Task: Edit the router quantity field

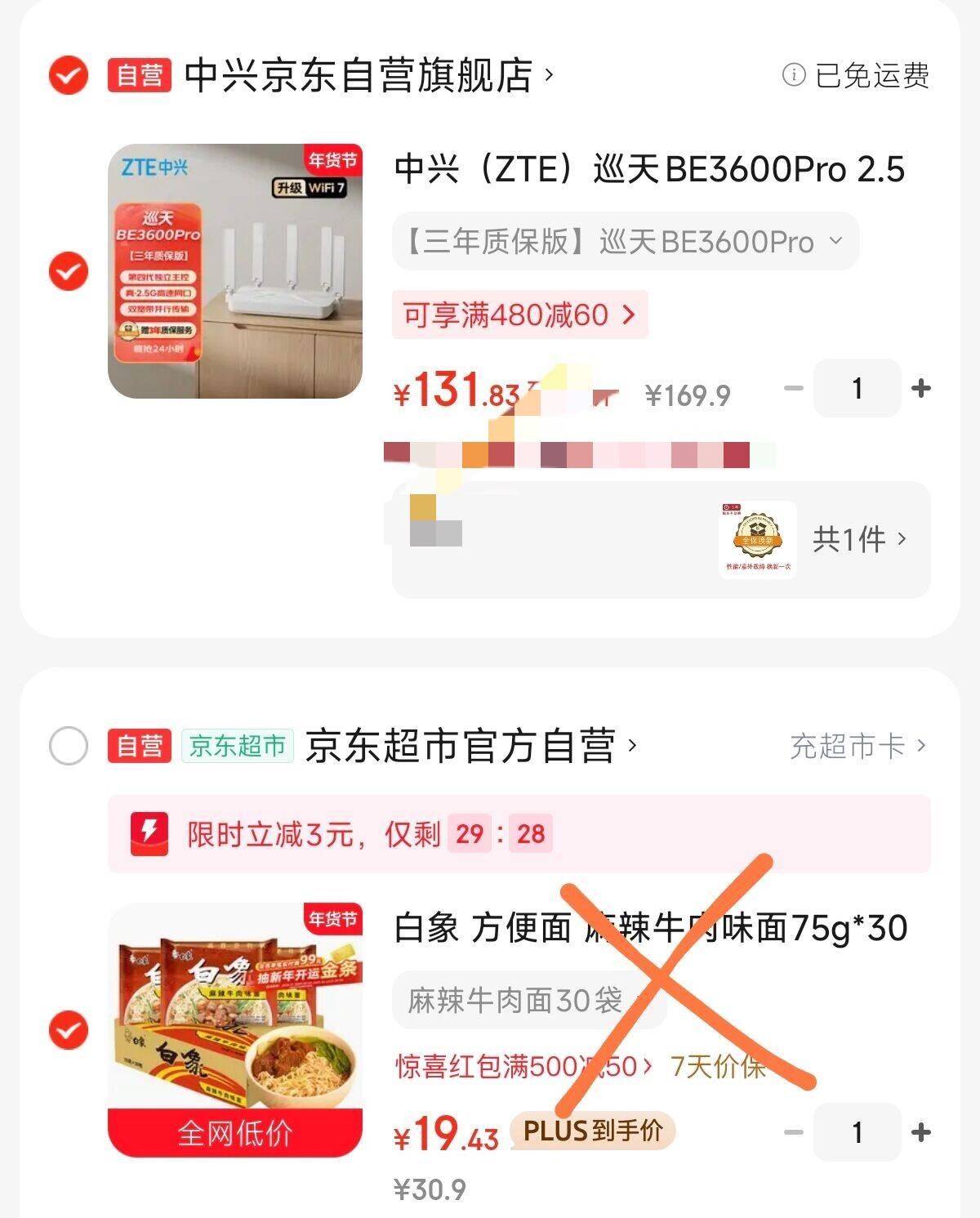Action: tap(857, 389)
